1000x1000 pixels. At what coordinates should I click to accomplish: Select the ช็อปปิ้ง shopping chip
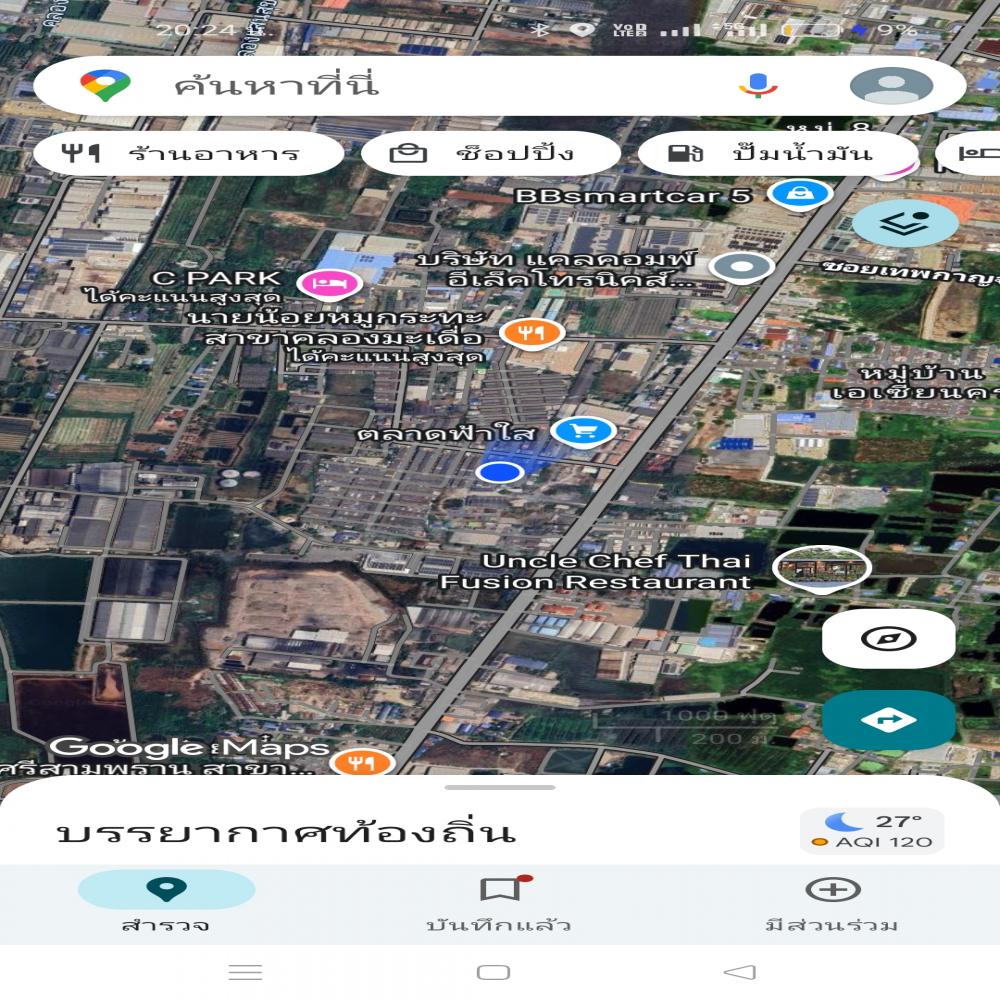490,154
